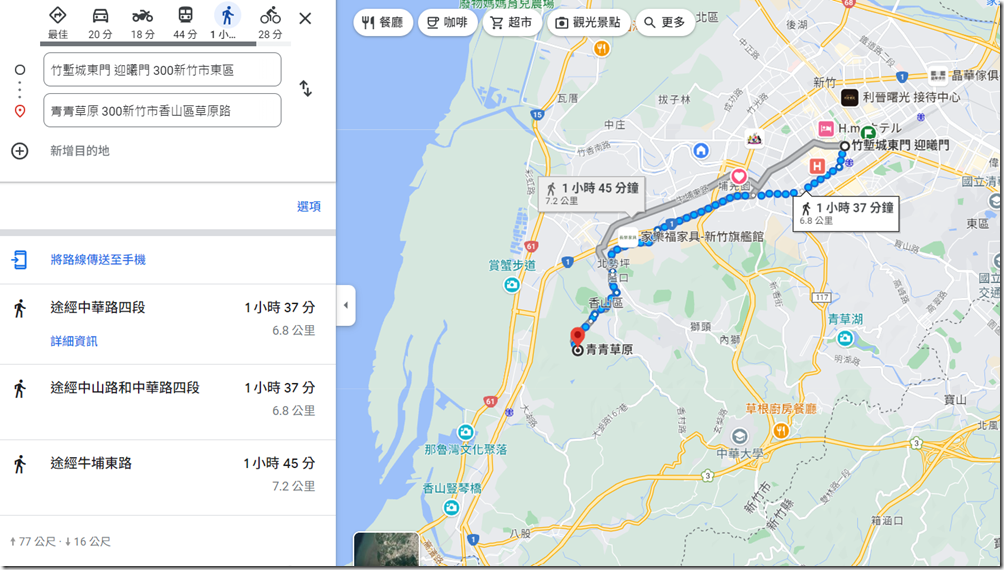Filter map by 餐廳 restaurants

point(383,22)
